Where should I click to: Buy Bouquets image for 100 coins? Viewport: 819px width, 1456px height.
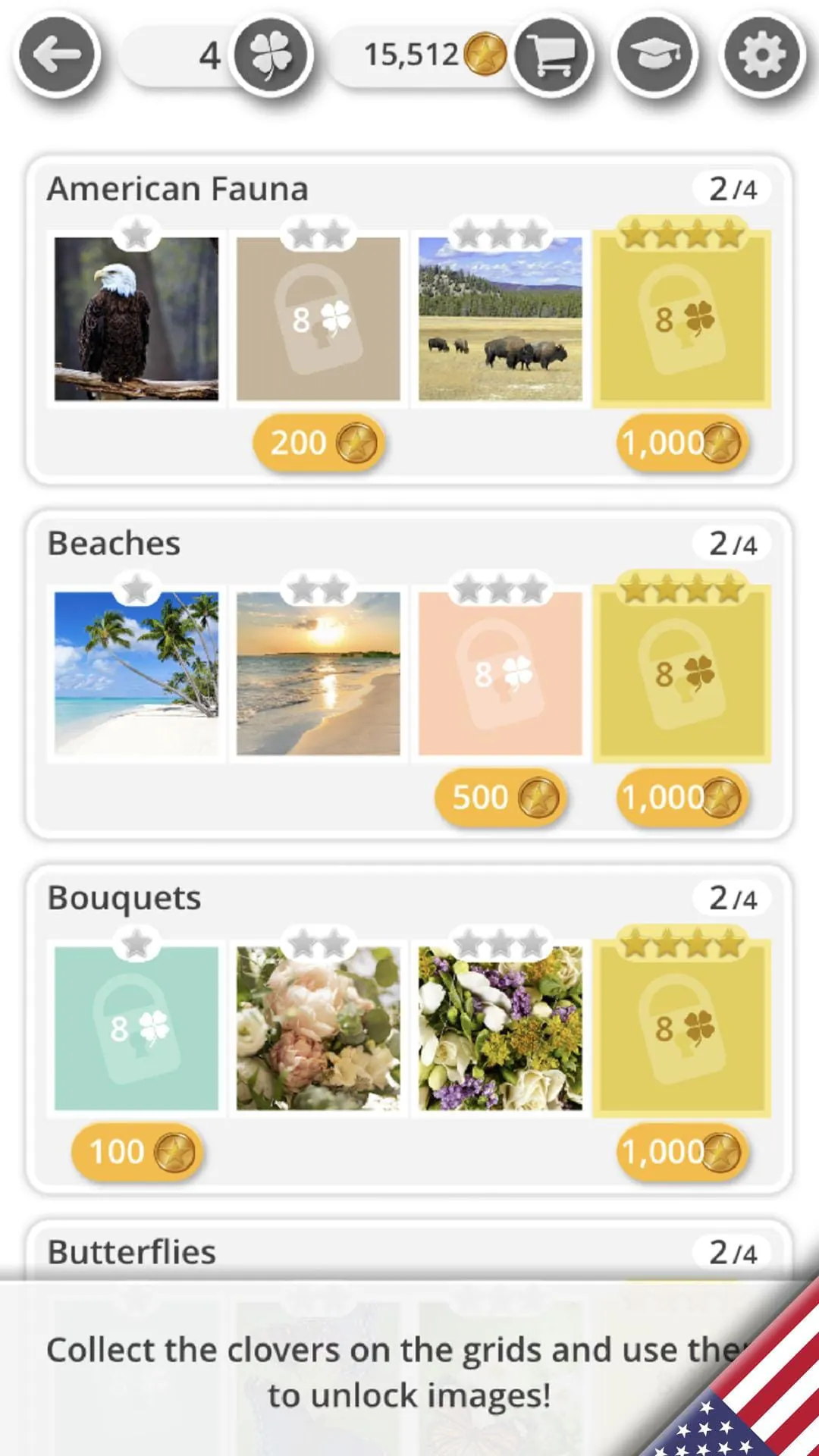coord(136,1153)
